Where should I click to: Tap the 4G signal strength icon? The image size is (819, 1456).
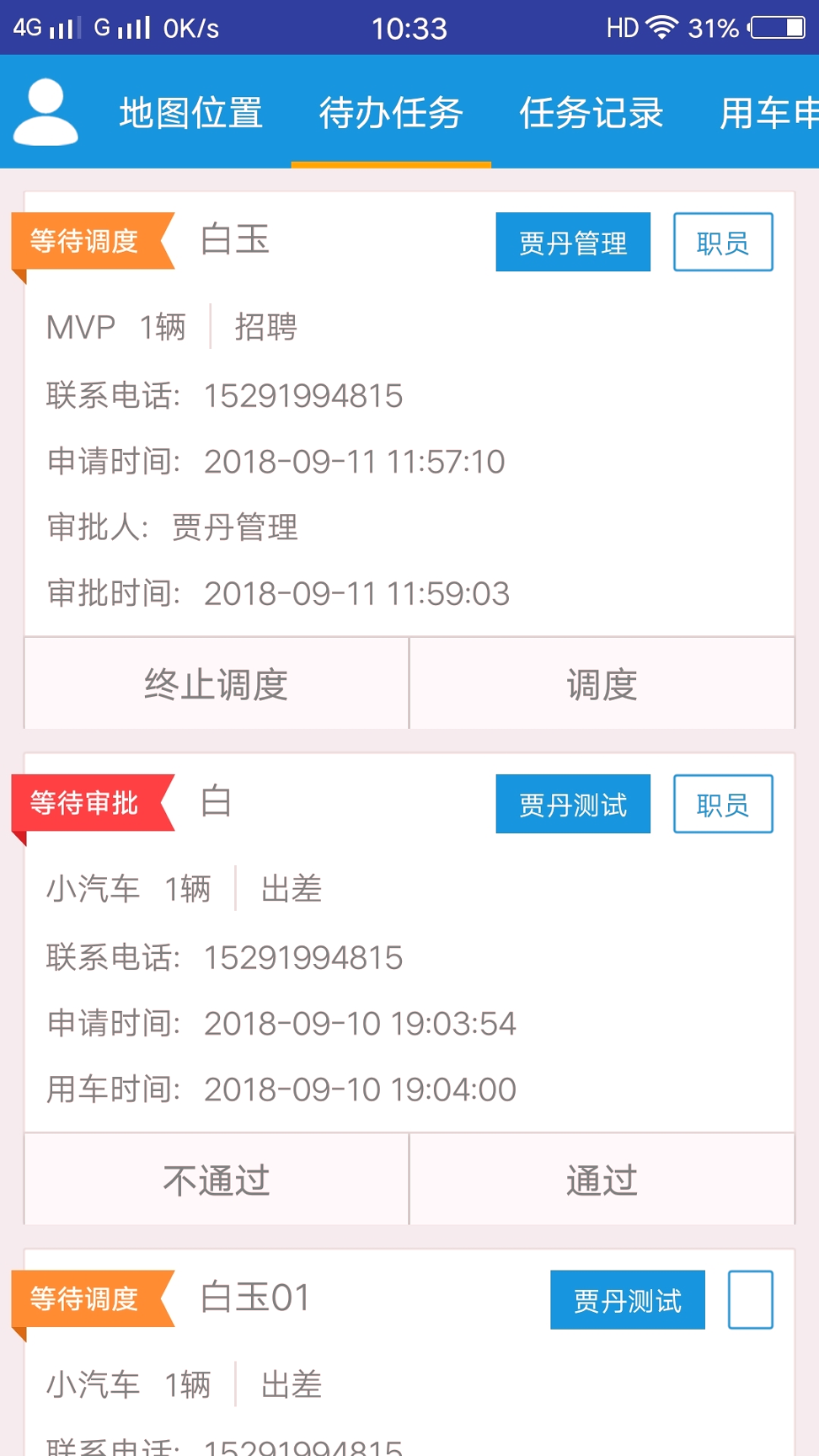[40, 28]
